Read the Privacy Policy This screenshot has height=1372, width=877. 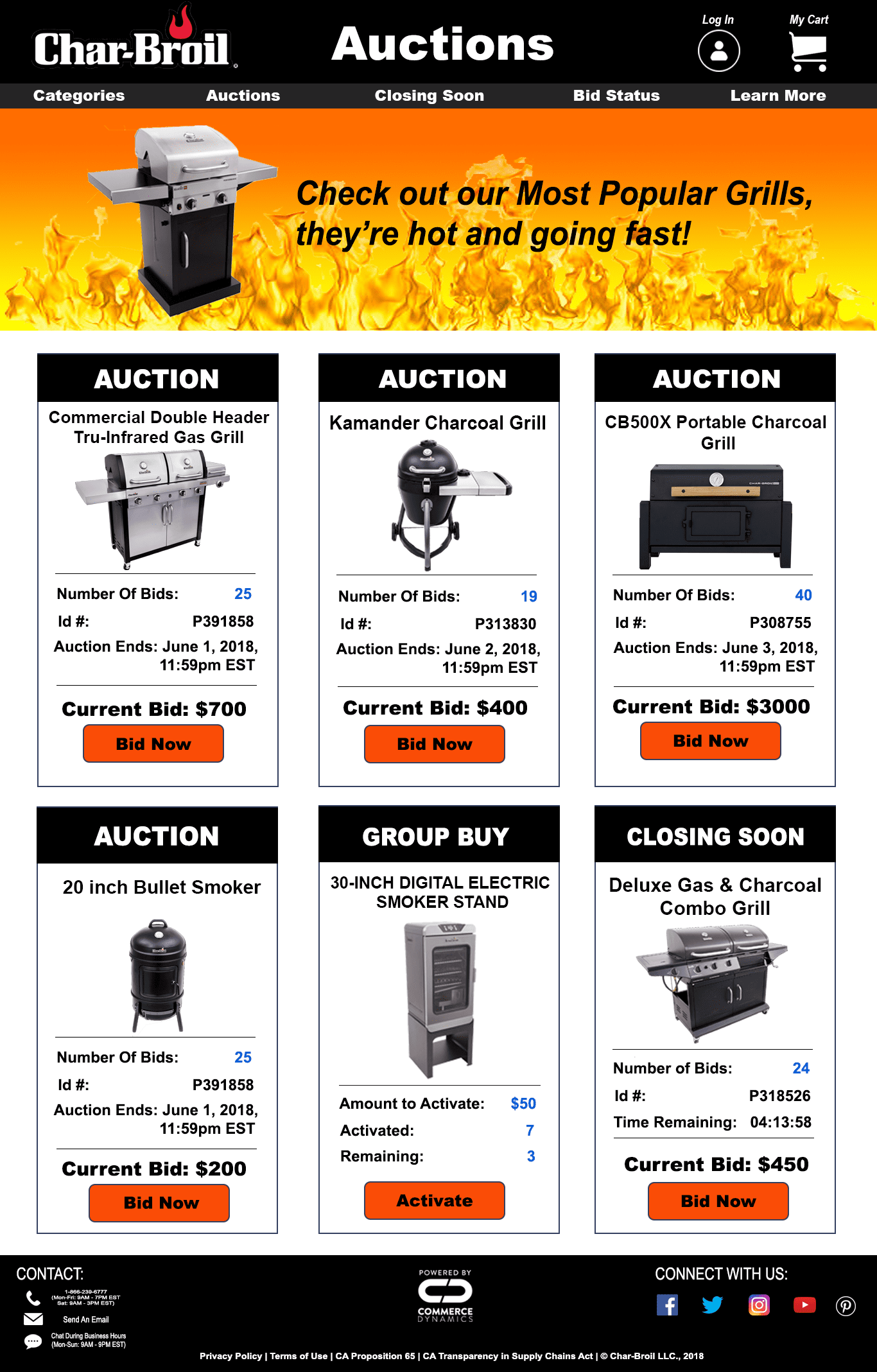pos(230,1356)
